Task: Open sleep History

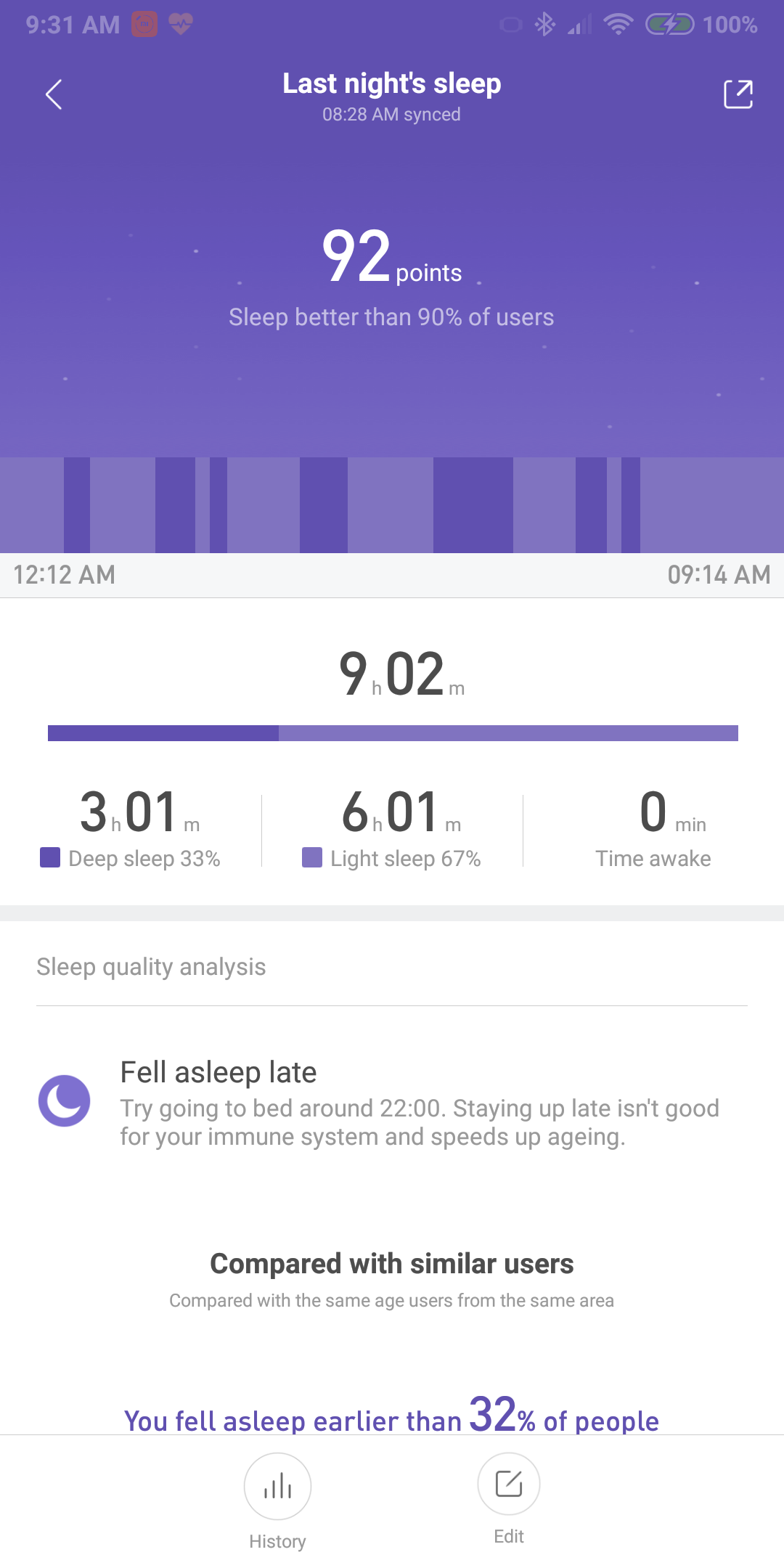Action: pyautogui.click(x=277, y=1487)
